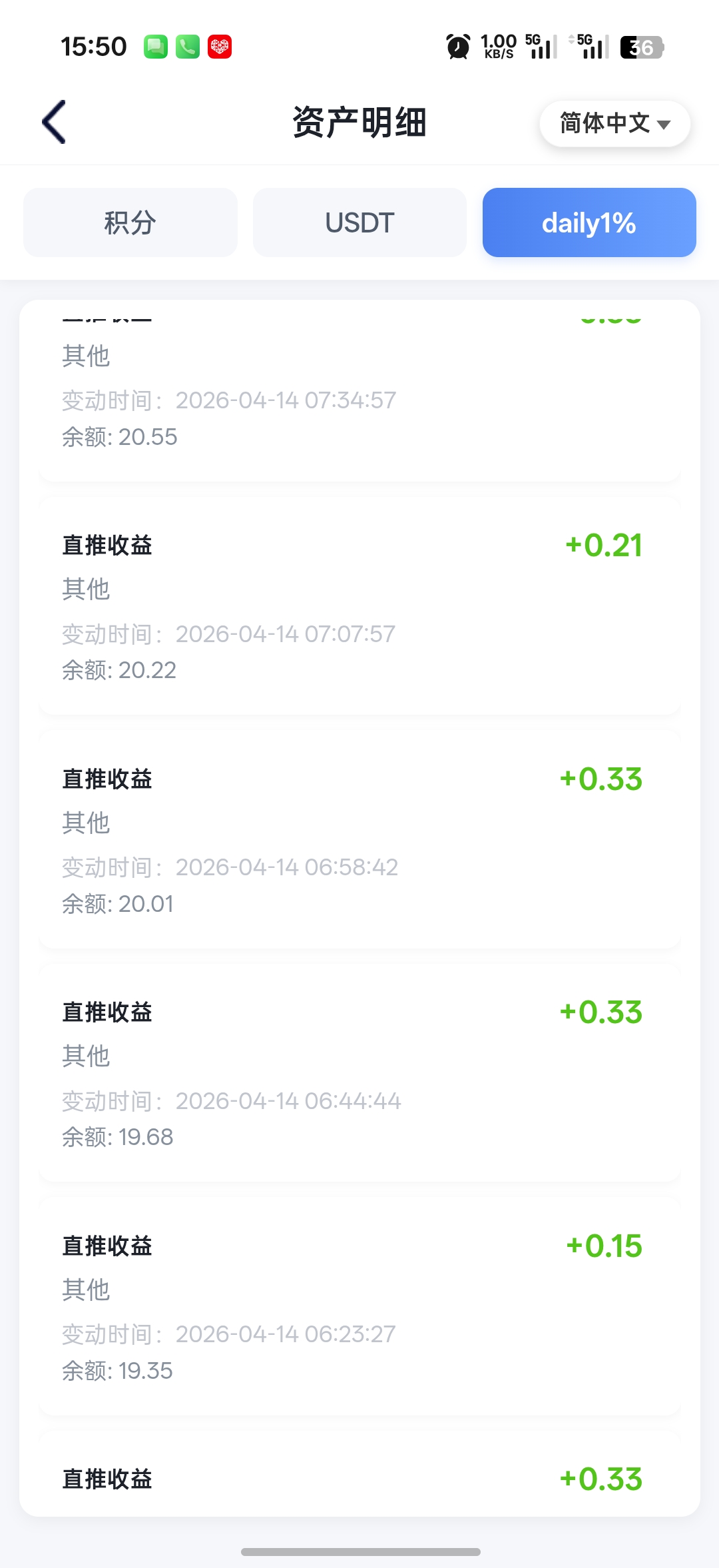Switch to the 积分 tab
719x1568 pixels.
pyautogui.click(x=130, y=222)
